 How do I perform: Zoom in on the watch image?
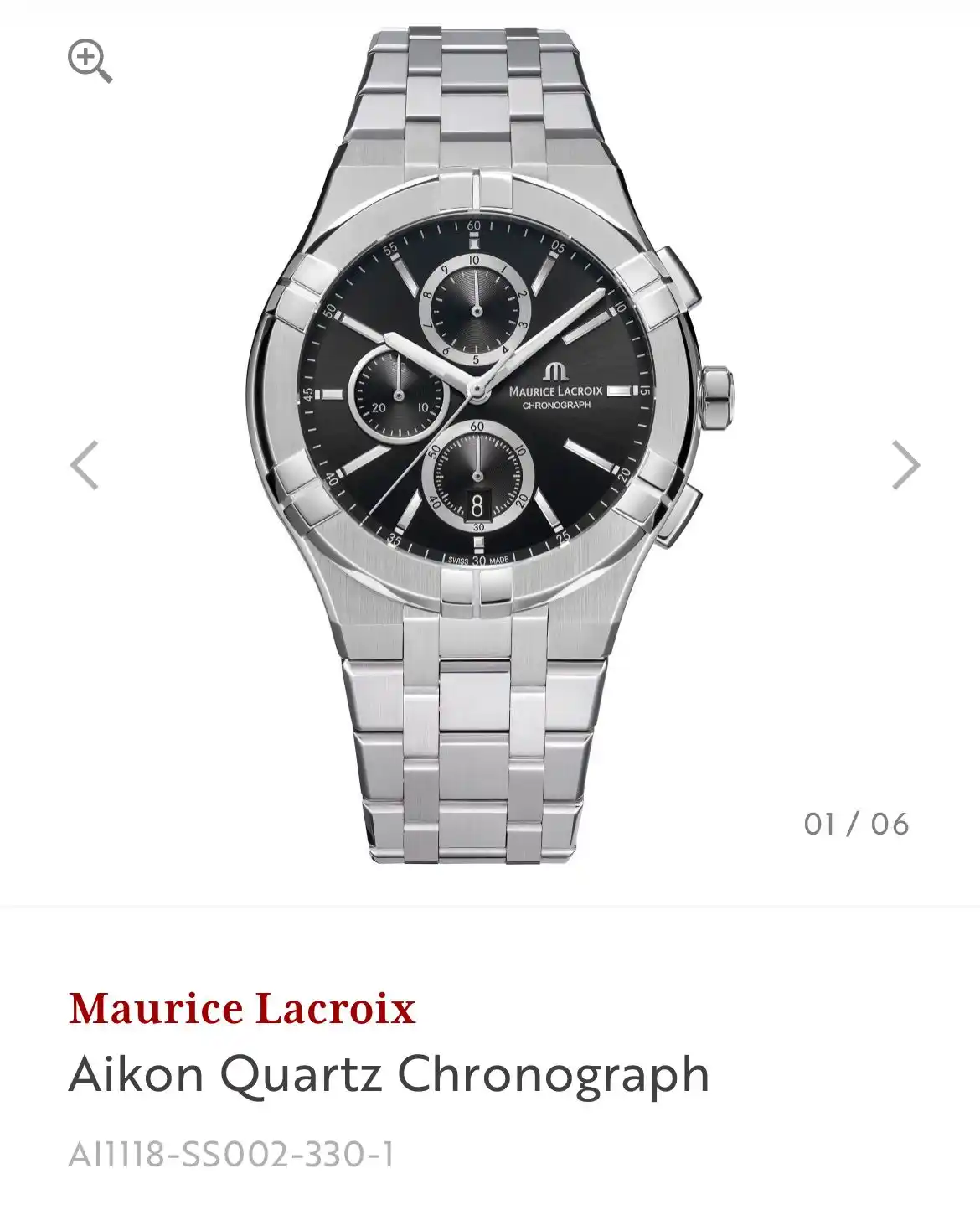click(90, 61)
